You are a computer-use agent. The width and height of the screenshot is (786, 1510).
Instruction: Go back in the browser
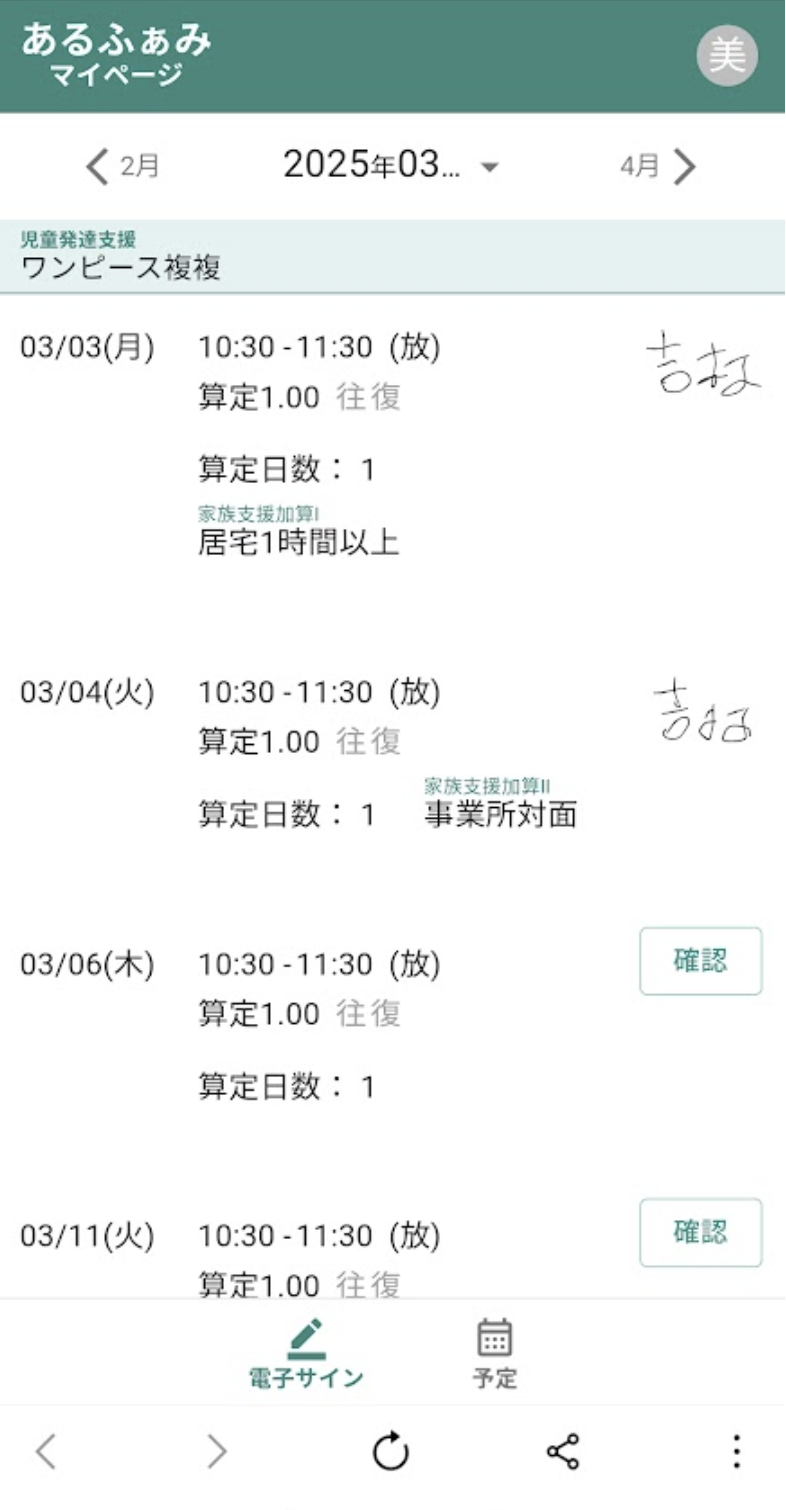click(45, 1451)
